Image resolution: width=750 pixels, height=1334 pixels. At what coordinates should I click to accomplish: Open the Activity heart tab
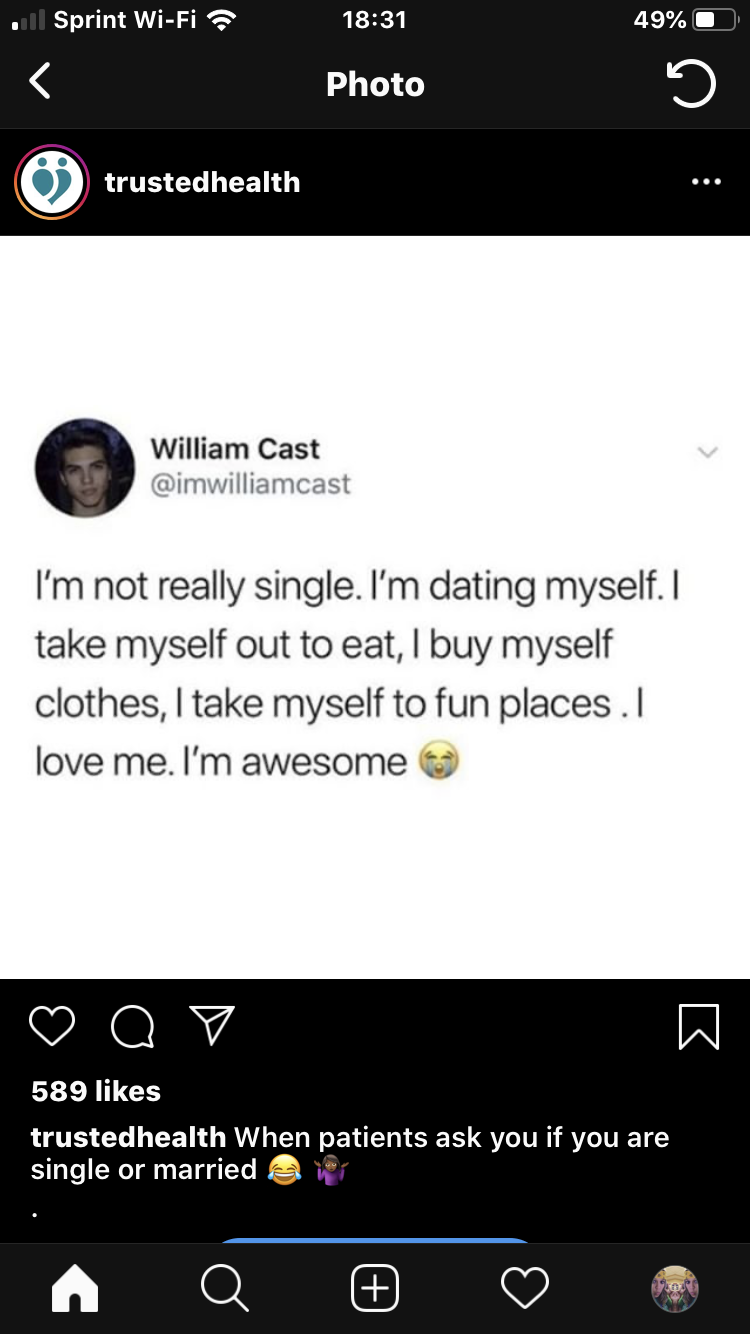525,1288
